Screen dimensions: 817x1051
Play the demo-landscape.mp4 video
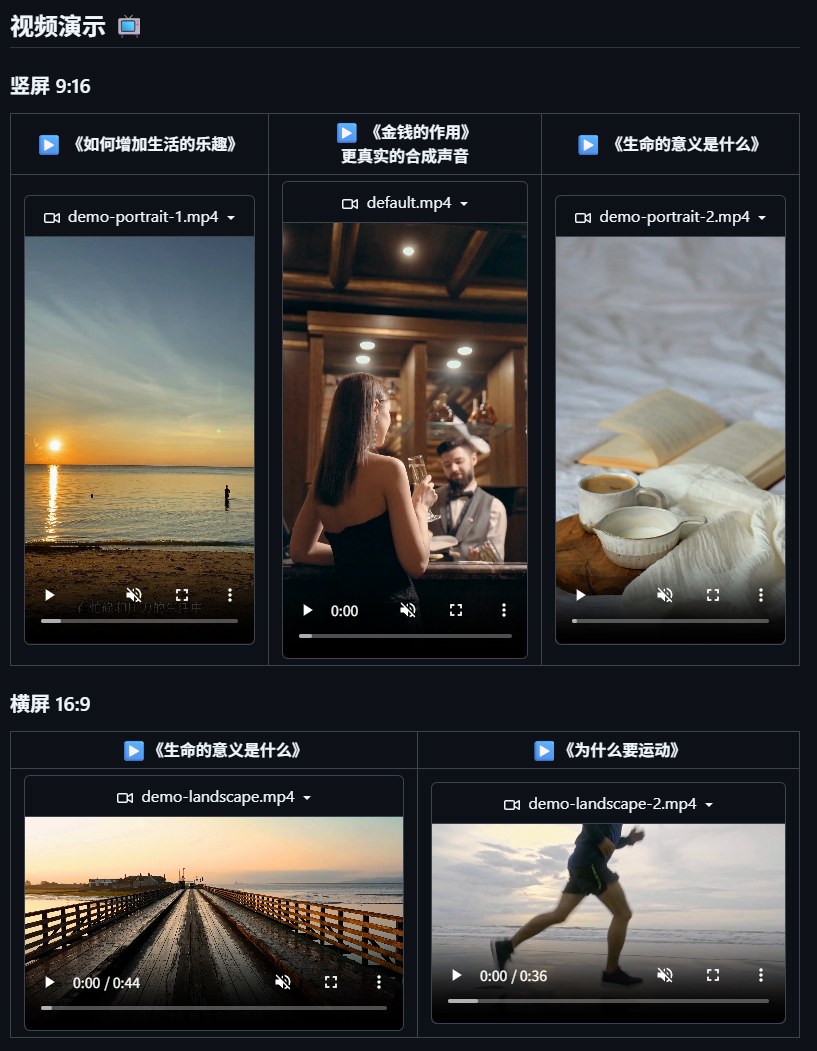(x=49, y=982)
